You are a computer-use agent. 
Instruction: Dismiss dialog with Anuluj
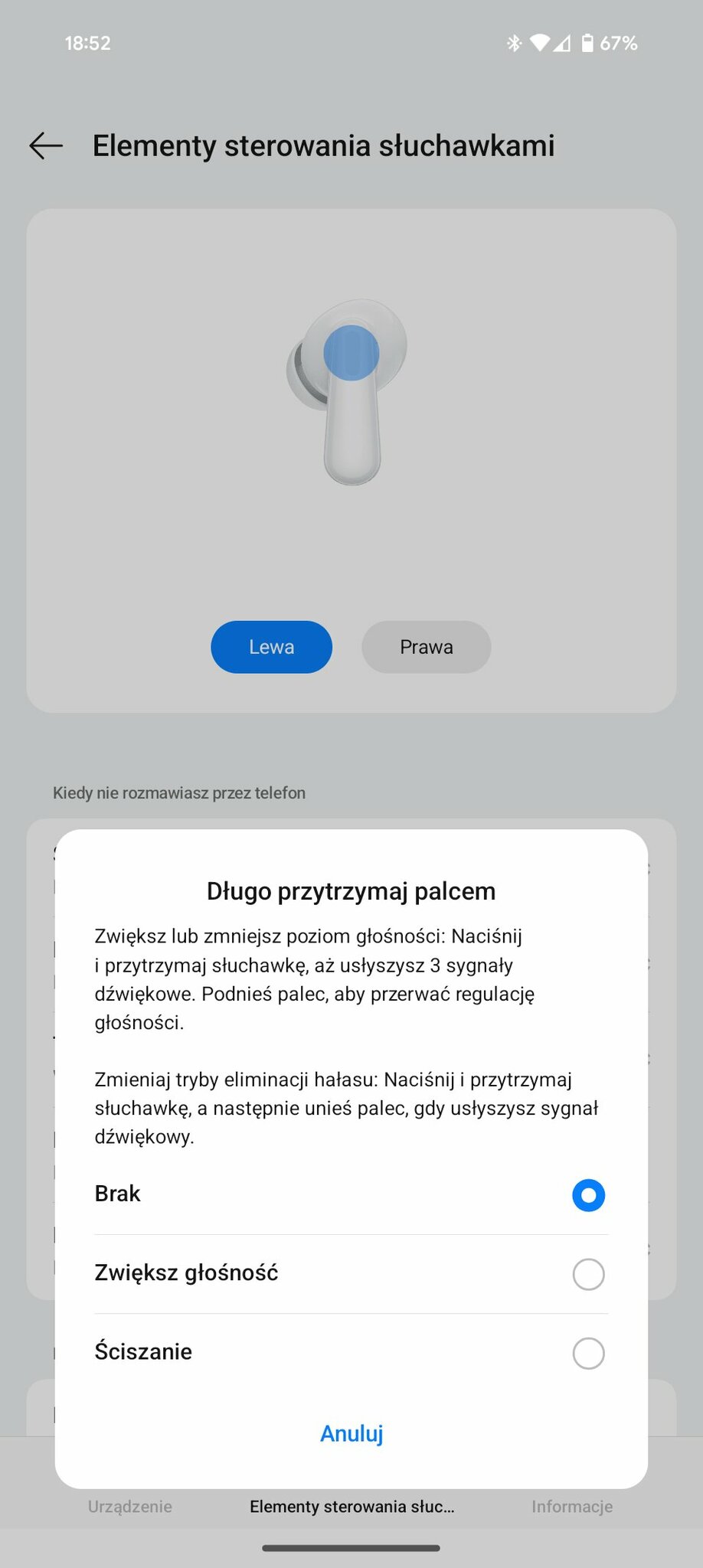[x=351, y=1433]
